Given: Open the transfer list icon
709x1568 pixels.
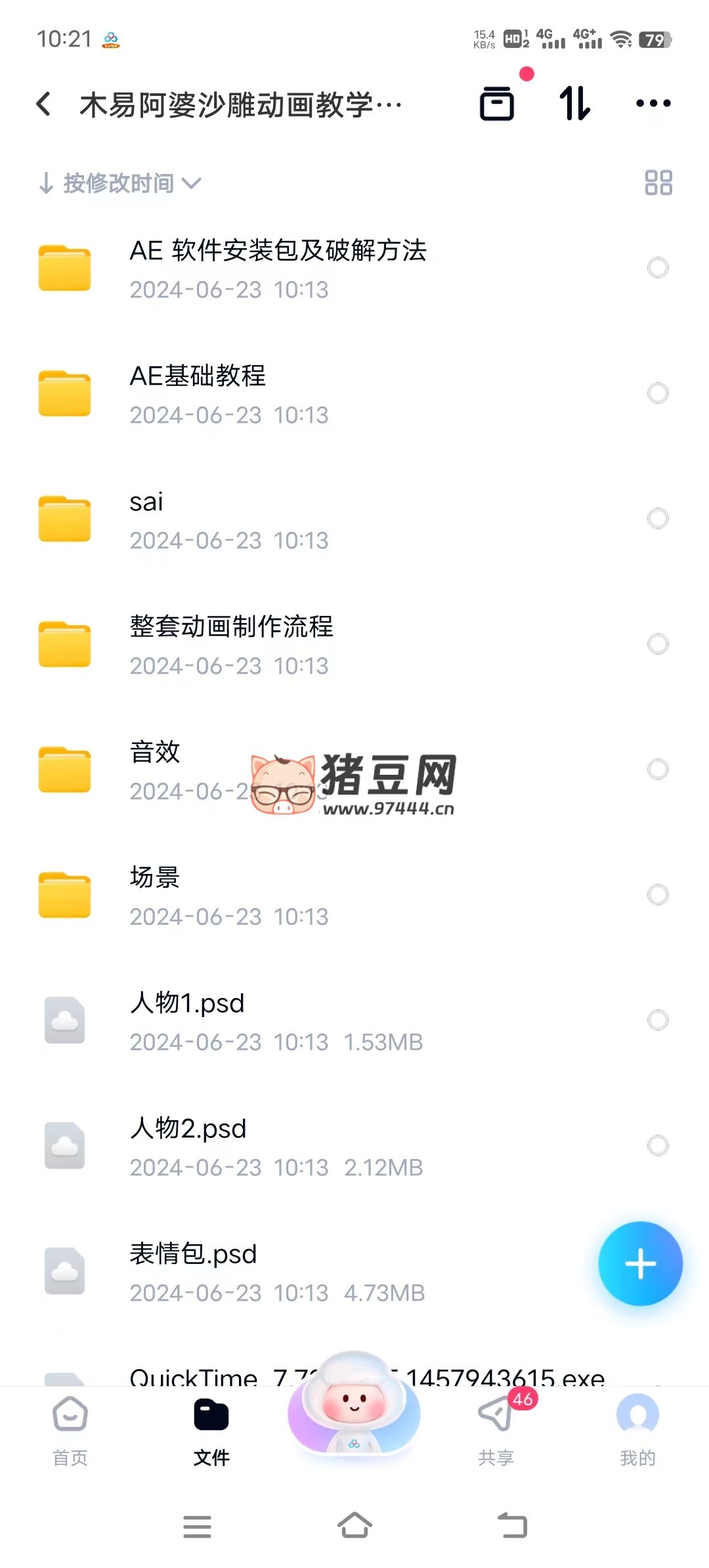Looking at the screenshot, I should coord(497,104).
